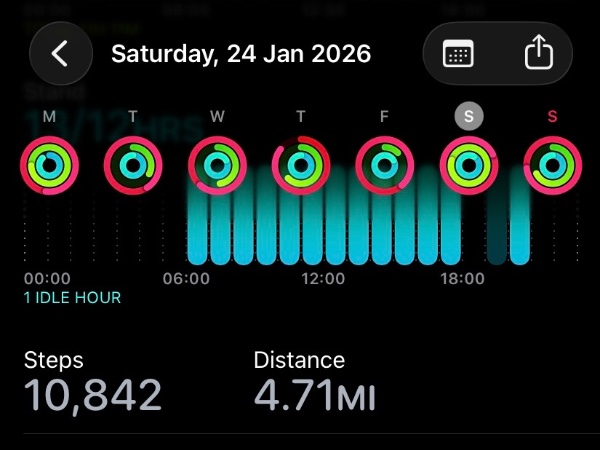Select Tuesday's activity rings
Viewport: 600px width, 450px height.
pyautogui.click(x=133, y=165)
